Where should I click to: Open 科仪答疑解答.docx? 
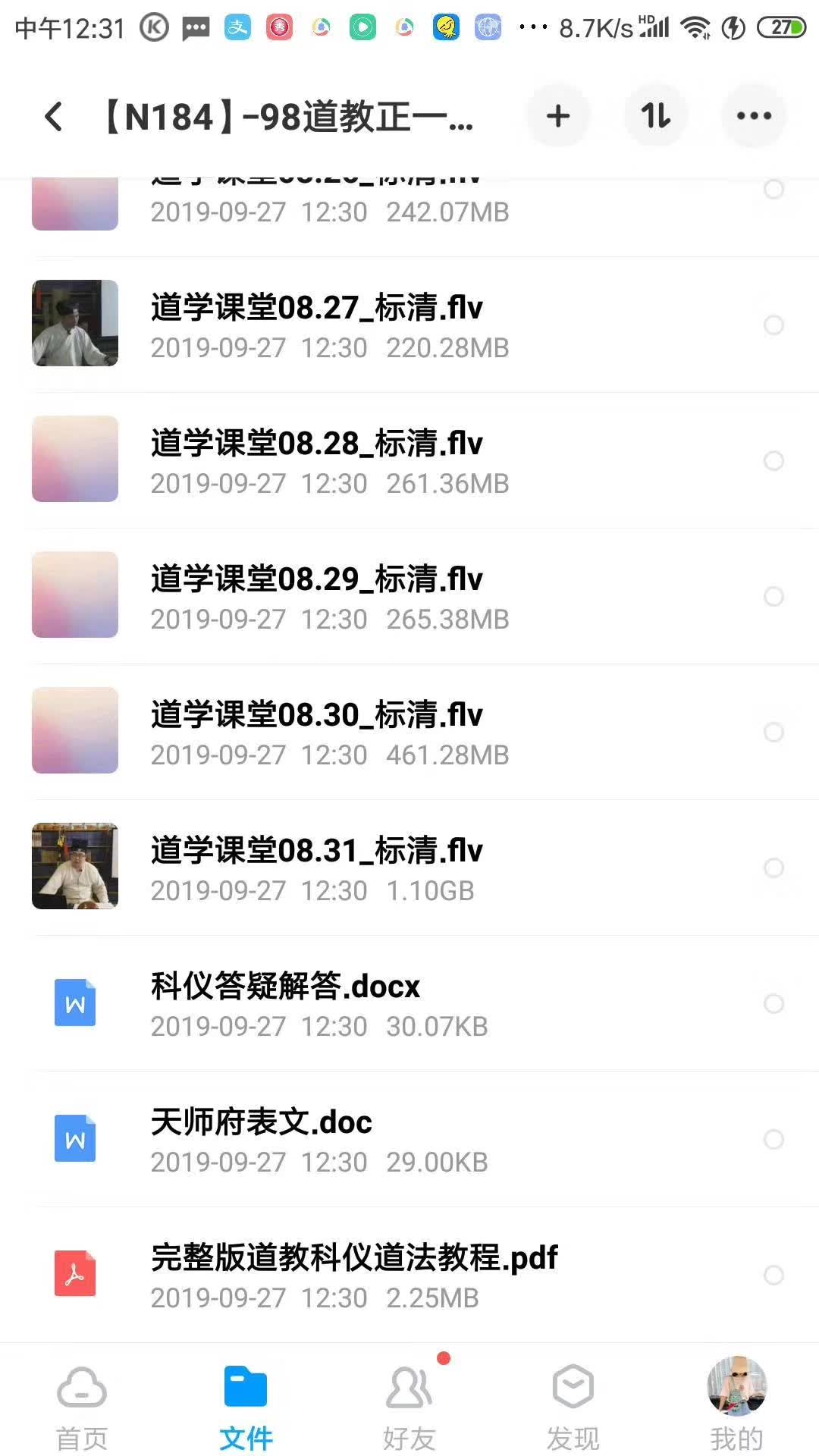coord(284,986)
